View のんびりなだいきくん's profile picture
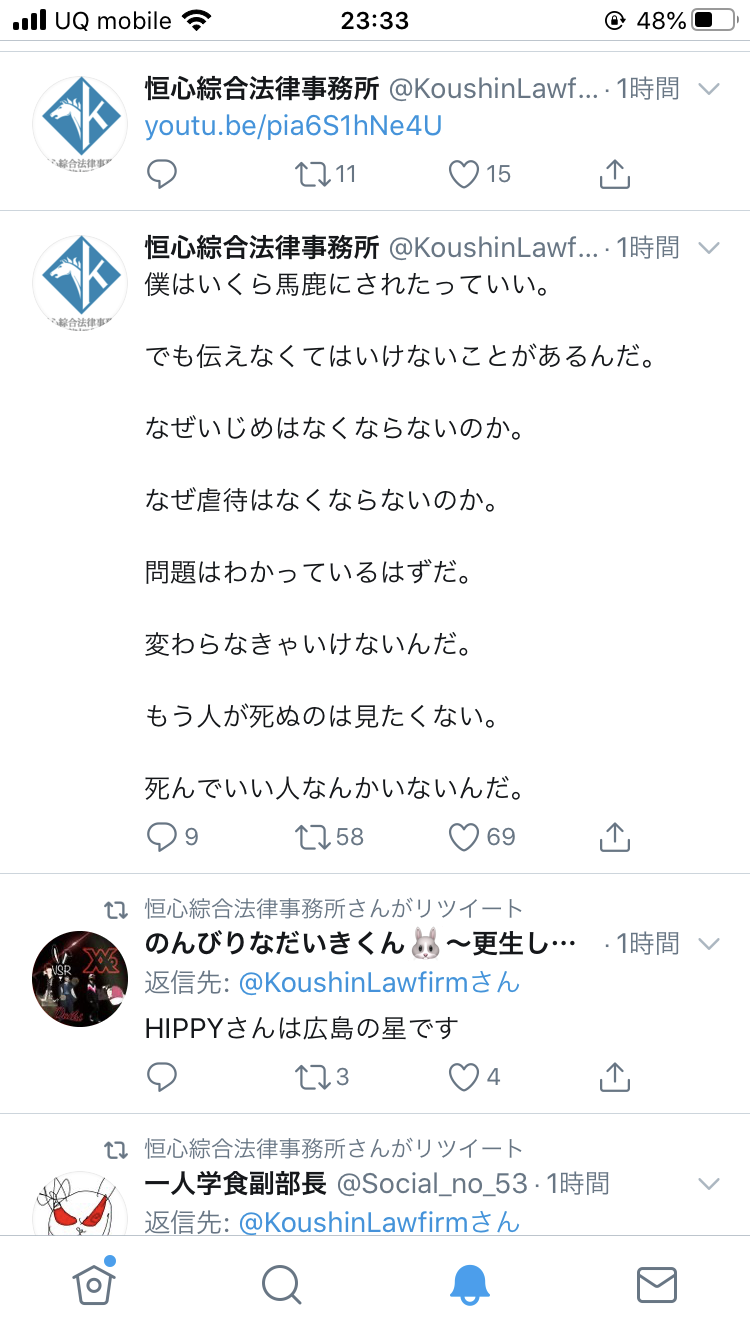The image size is (750, 1334). click(80, 979)
